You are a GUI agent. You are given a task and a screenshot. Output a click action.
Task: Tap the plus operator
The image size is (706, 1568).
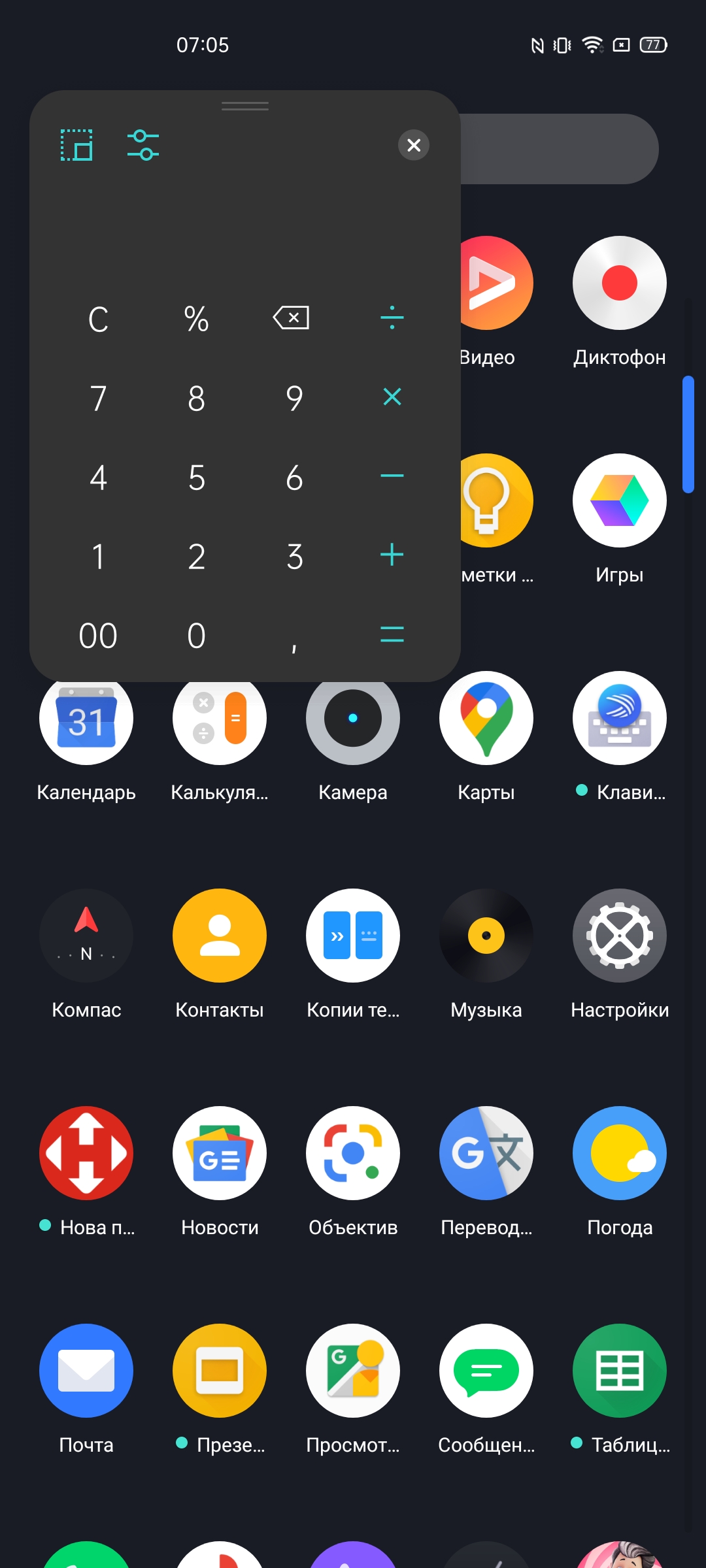392,555
